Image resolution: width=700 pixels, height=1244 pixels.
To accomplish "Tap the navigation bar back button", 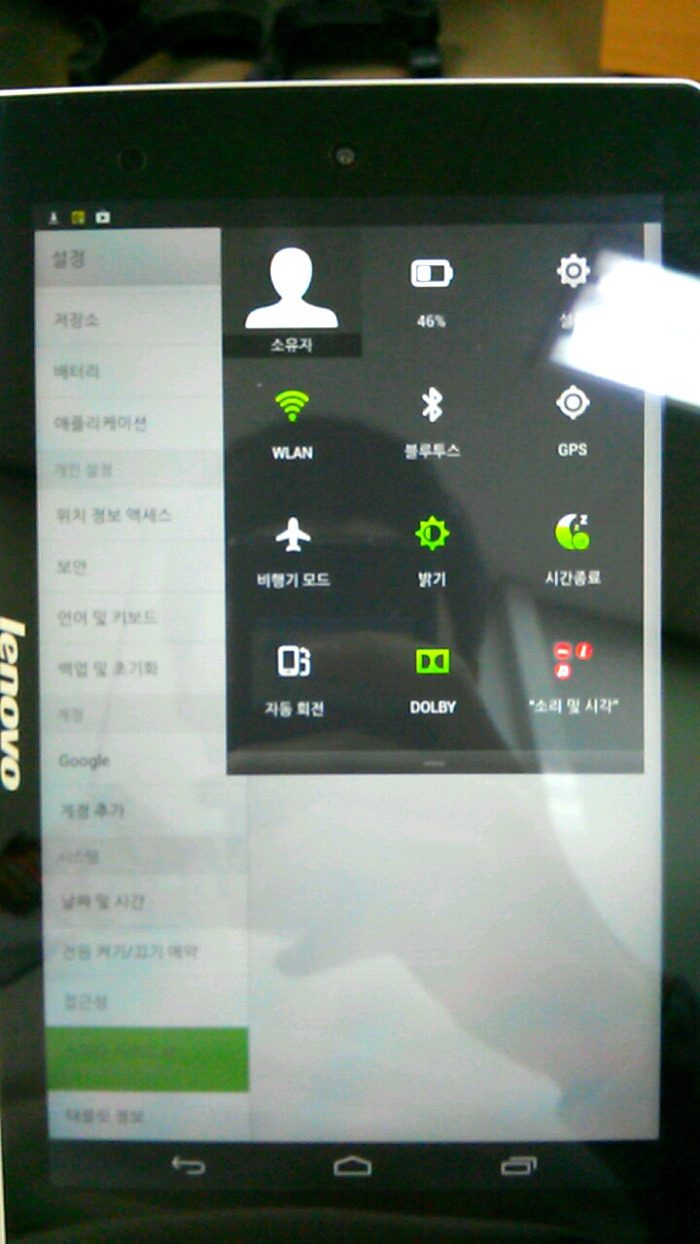I will click(188, 1166).
